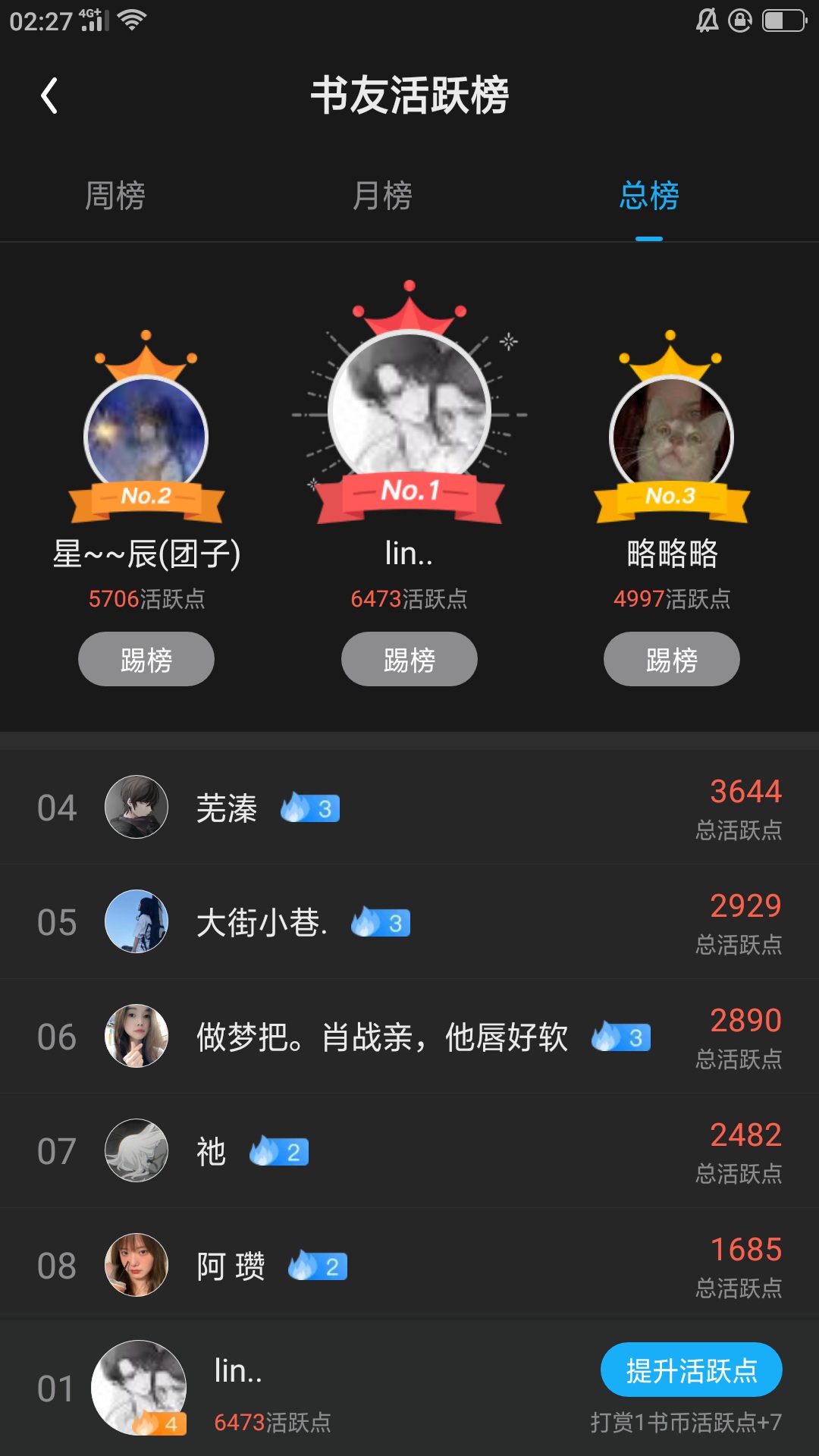Tap 踢榜 under No.1 lin..
Screen dimensions: 819x1456
coord(409,659)
